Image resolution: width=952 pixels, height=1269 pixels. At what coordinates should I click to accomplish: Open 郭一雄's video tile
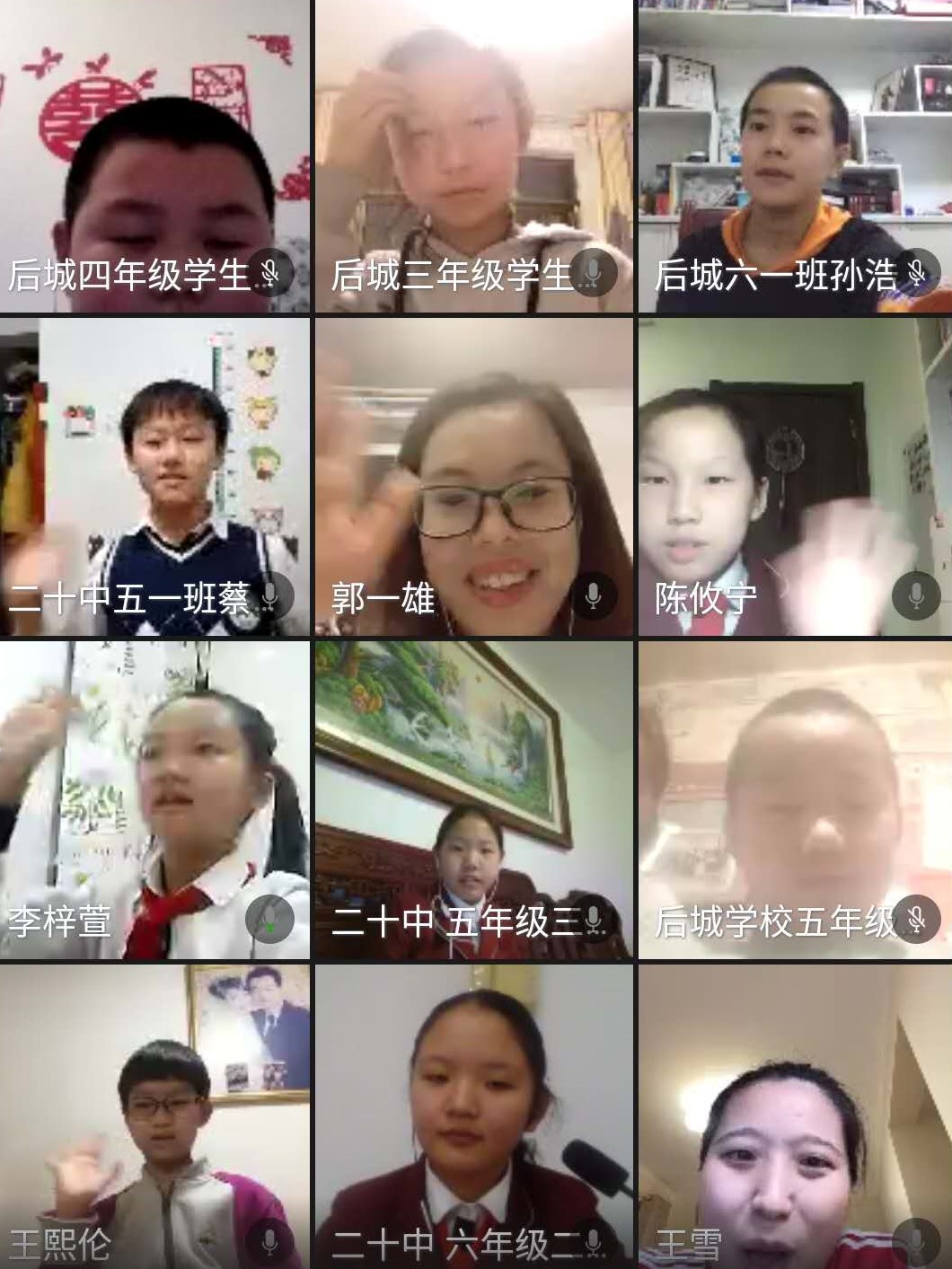[473, 476]
